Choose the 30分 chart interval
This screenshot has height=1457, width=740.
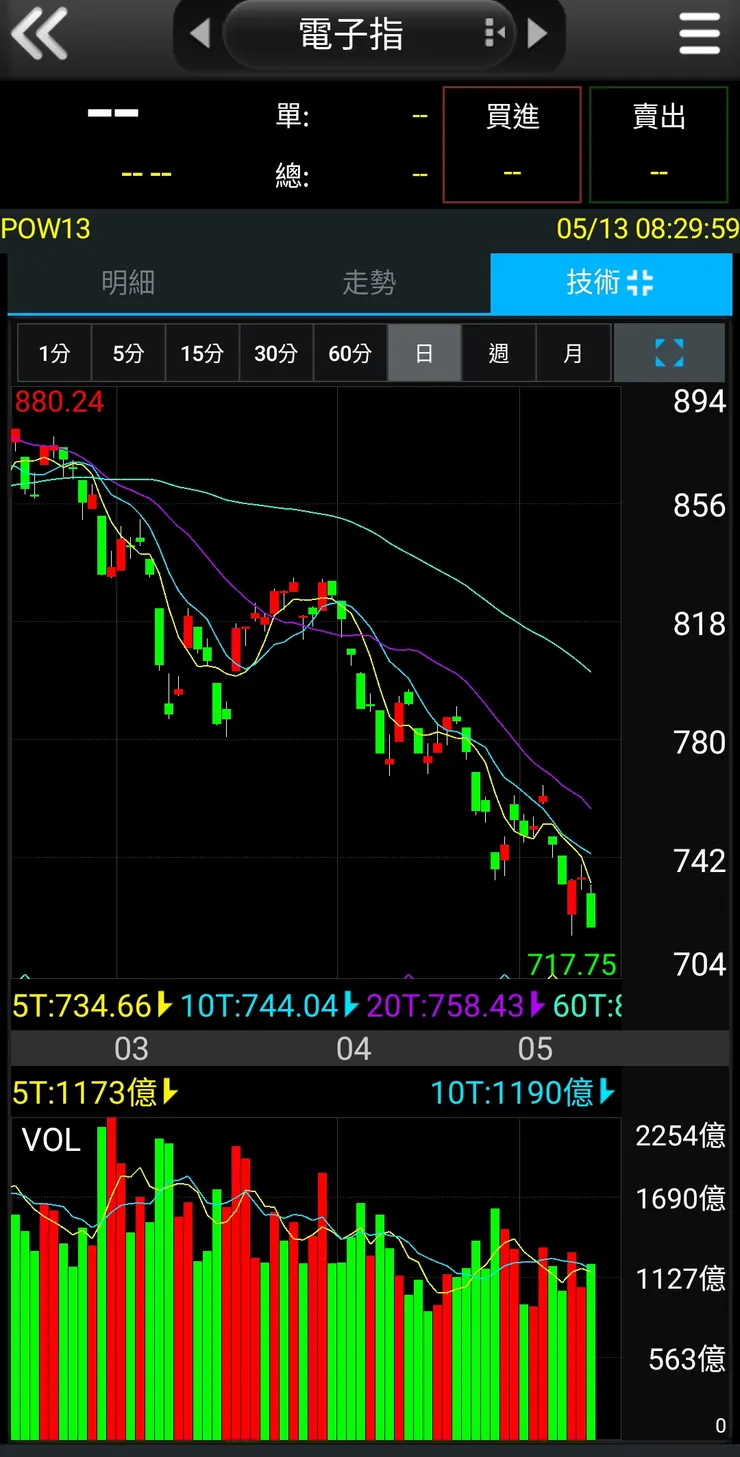point(276,353)
